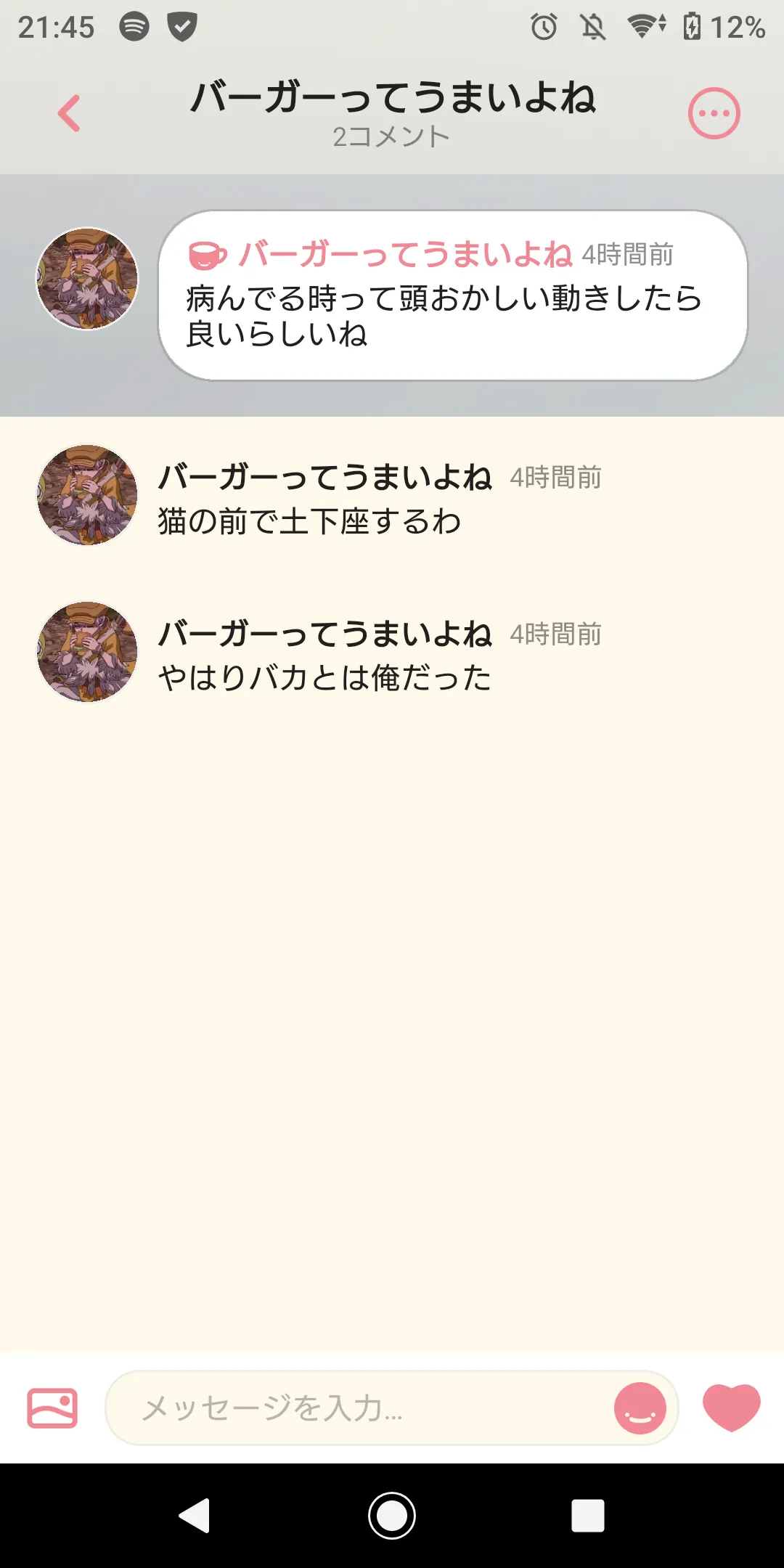Open avatar of the original post author
The image size is (784, 1568).
pos(87,279)
